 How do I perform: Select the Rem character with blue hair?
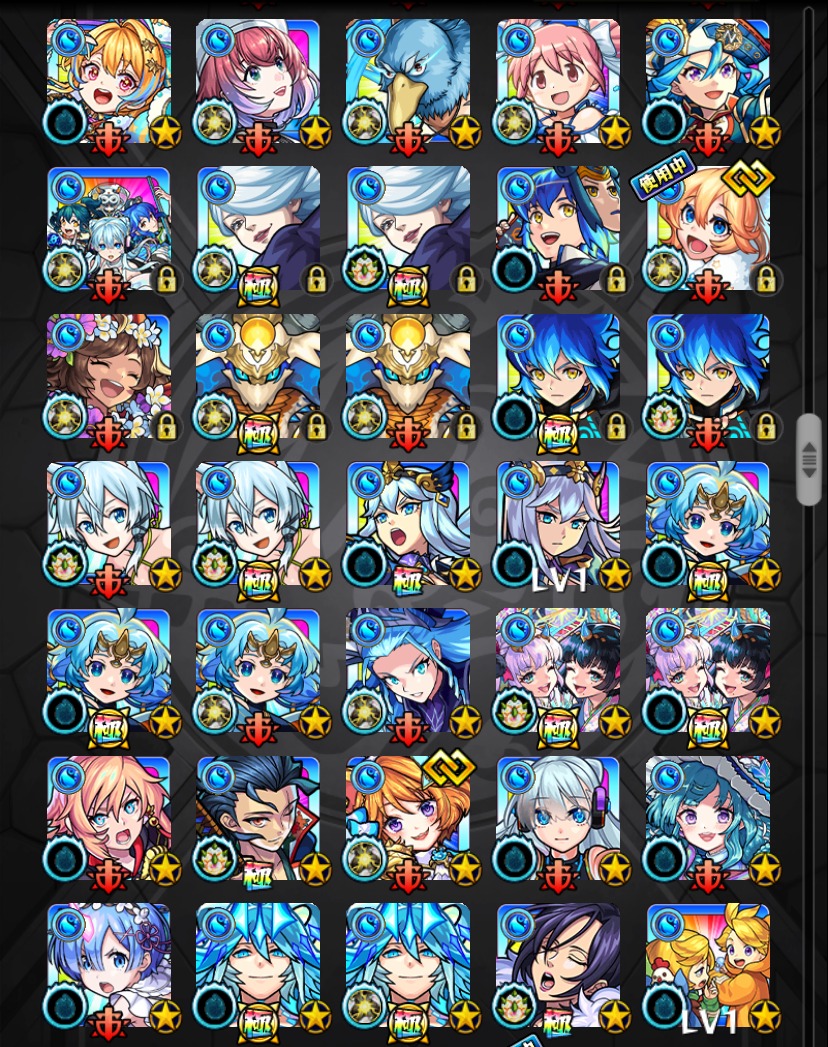tap(108, 967)
